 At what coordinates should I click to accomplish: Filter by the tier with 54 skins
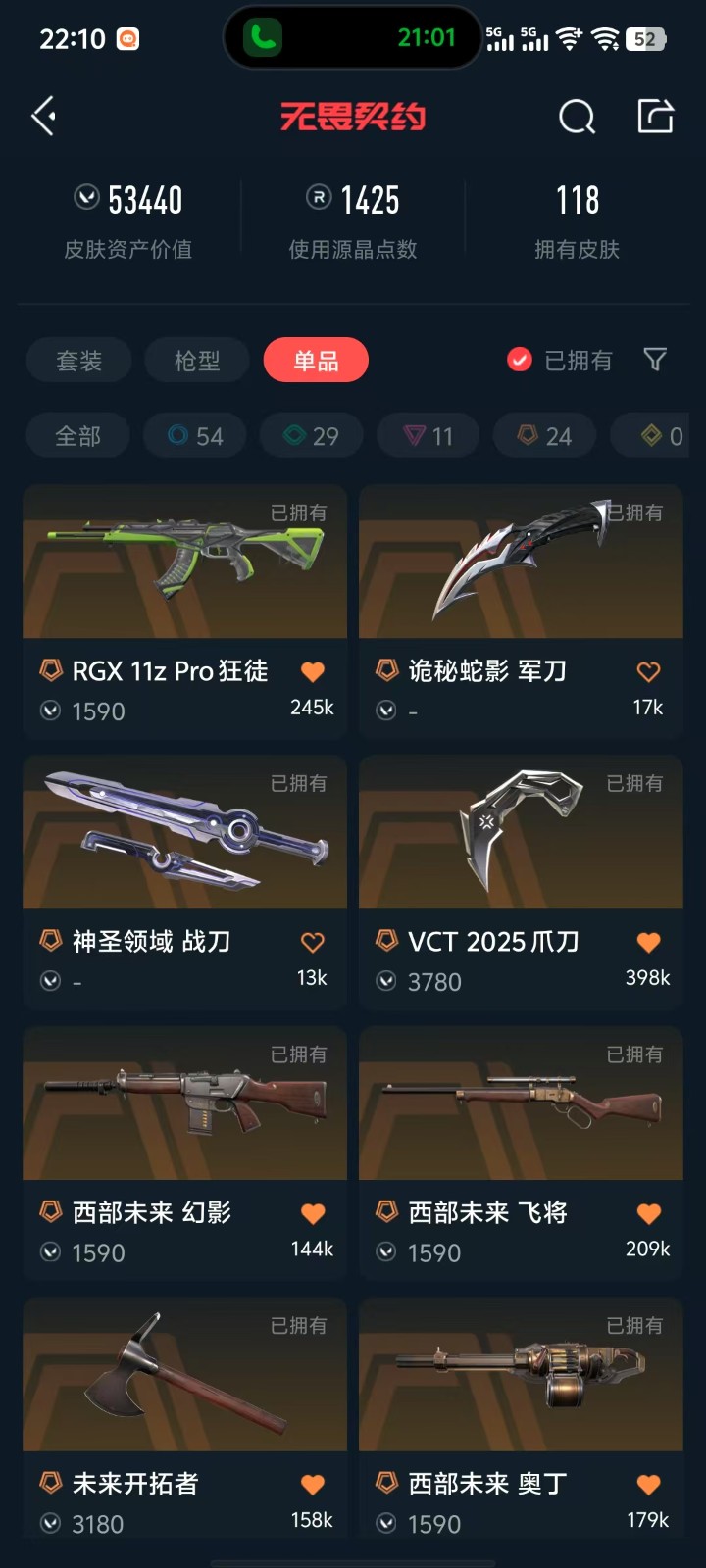(195, 436)
